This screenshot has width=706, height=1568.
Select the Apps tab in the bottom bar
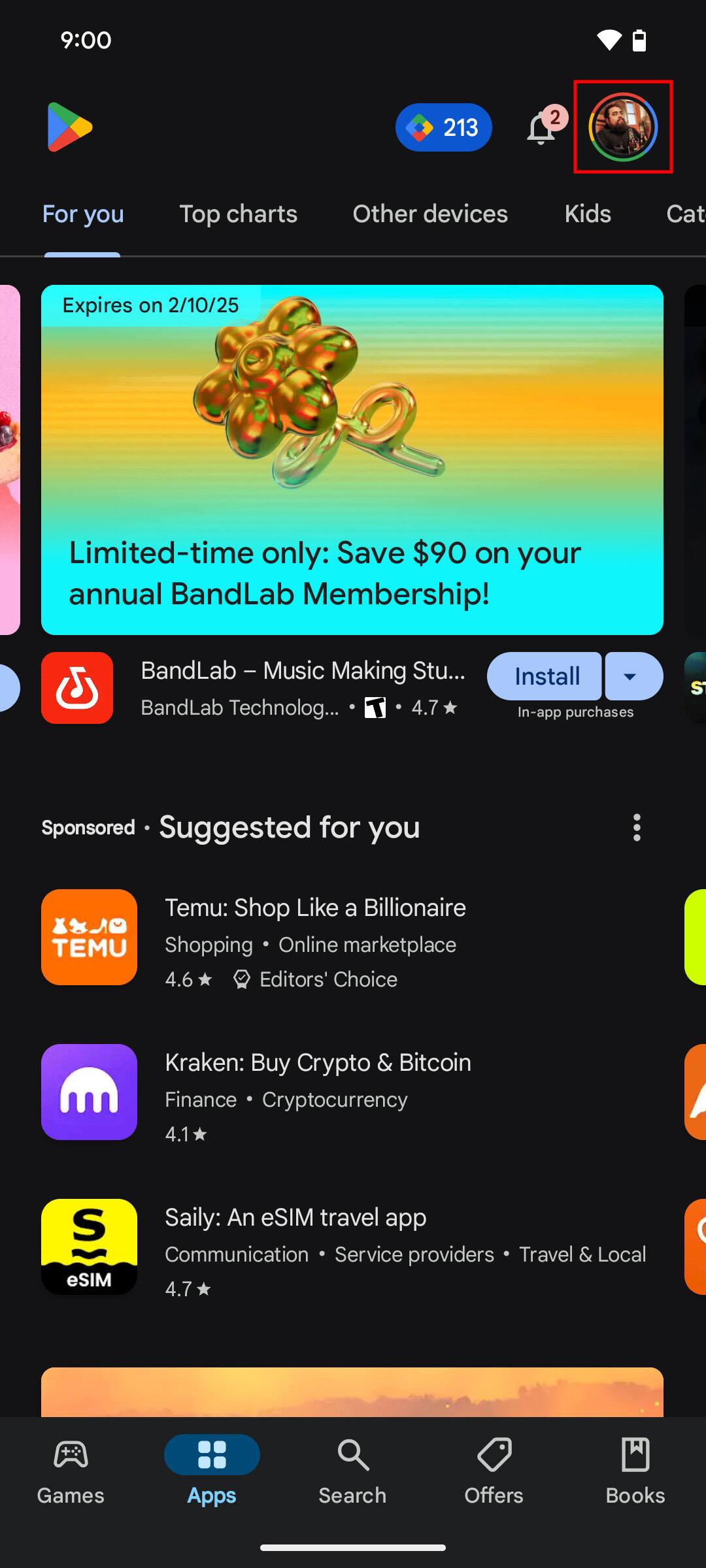(x=212, y=1470)
